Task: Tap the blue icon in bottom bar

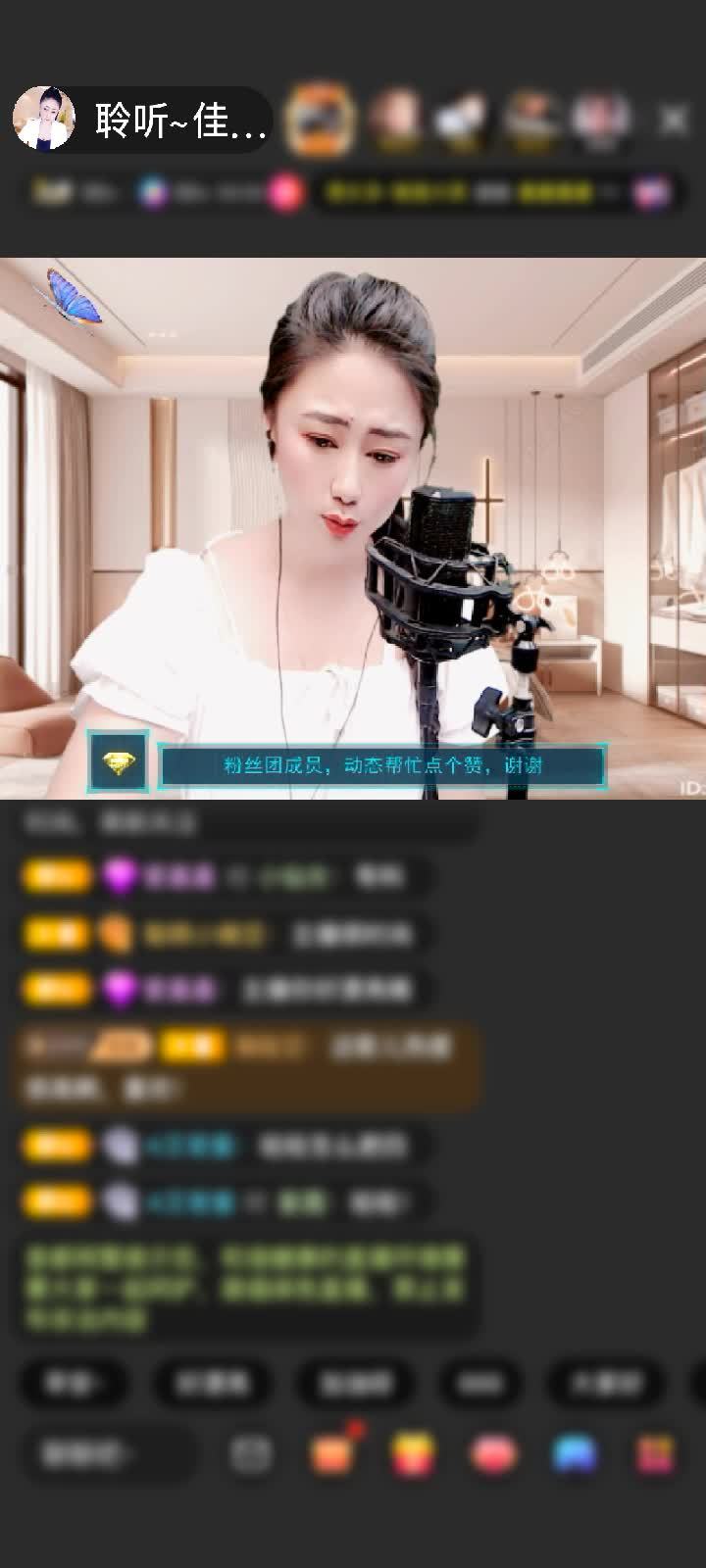Action: [x=575, y=1454]
